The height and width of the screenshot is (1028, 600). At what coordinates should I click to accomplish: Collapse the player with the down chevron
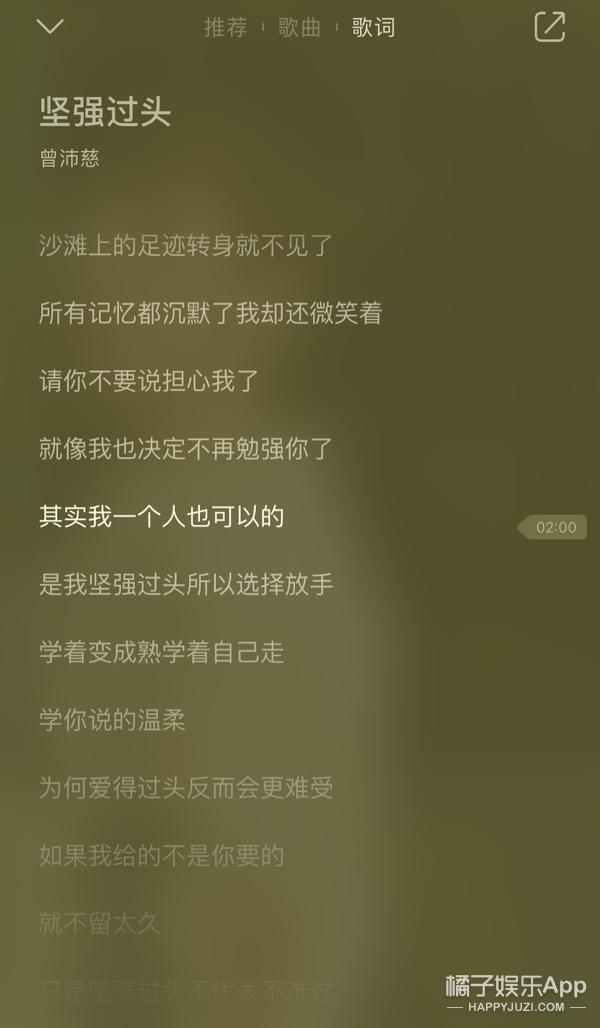tap(49, 27)
